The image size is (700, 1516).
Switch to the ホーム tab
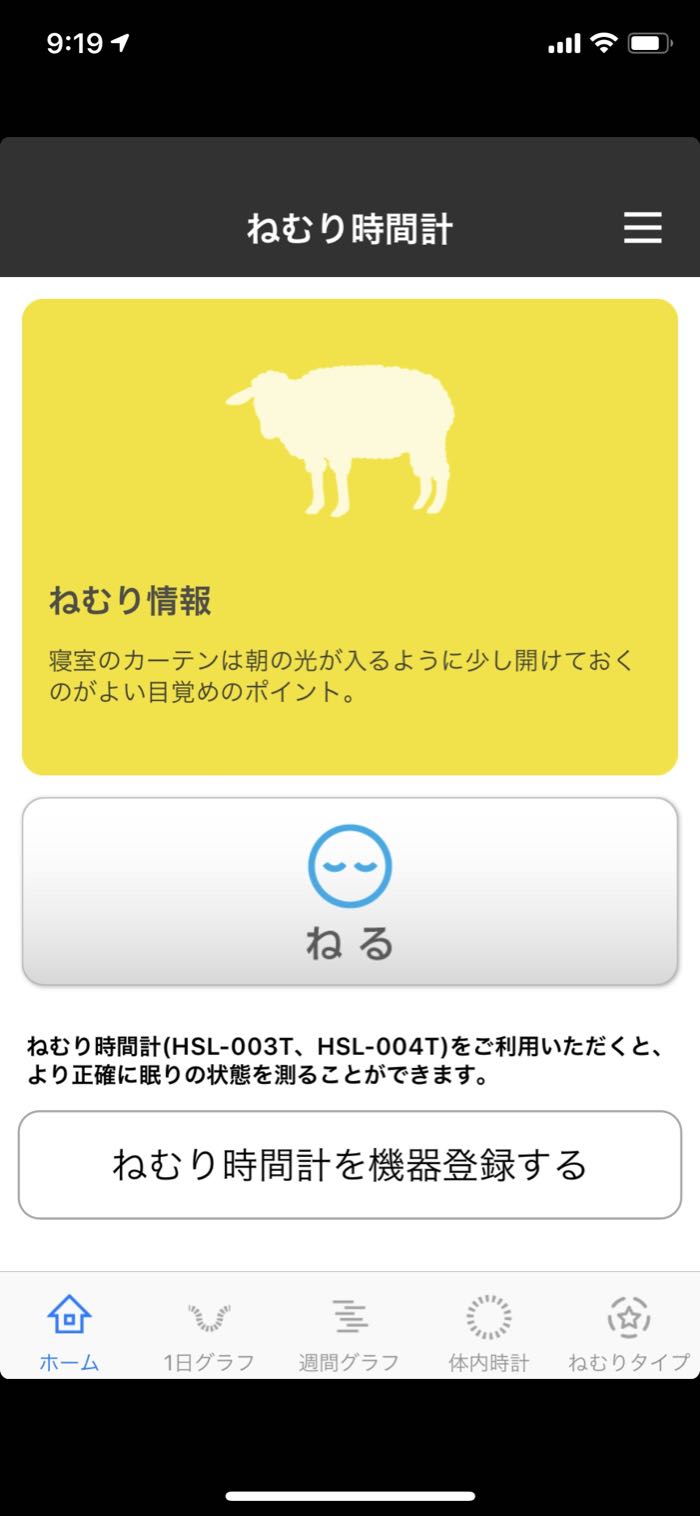tap(69, 1332)
